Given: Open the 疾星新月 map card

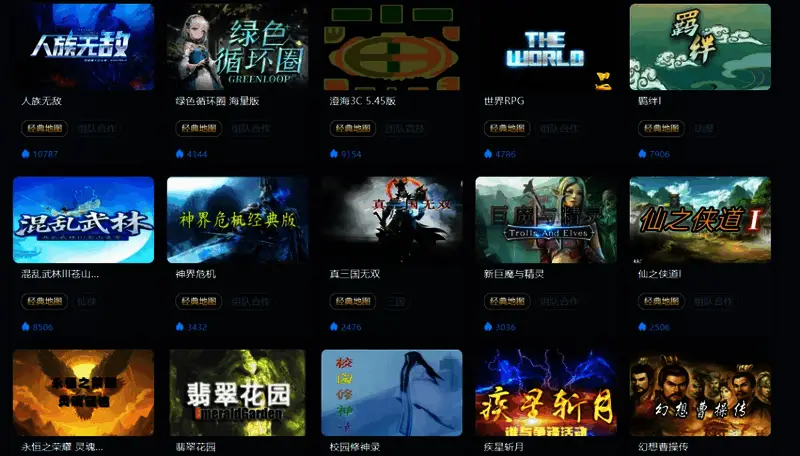Looking at the screenshot, I should [545, 392].
